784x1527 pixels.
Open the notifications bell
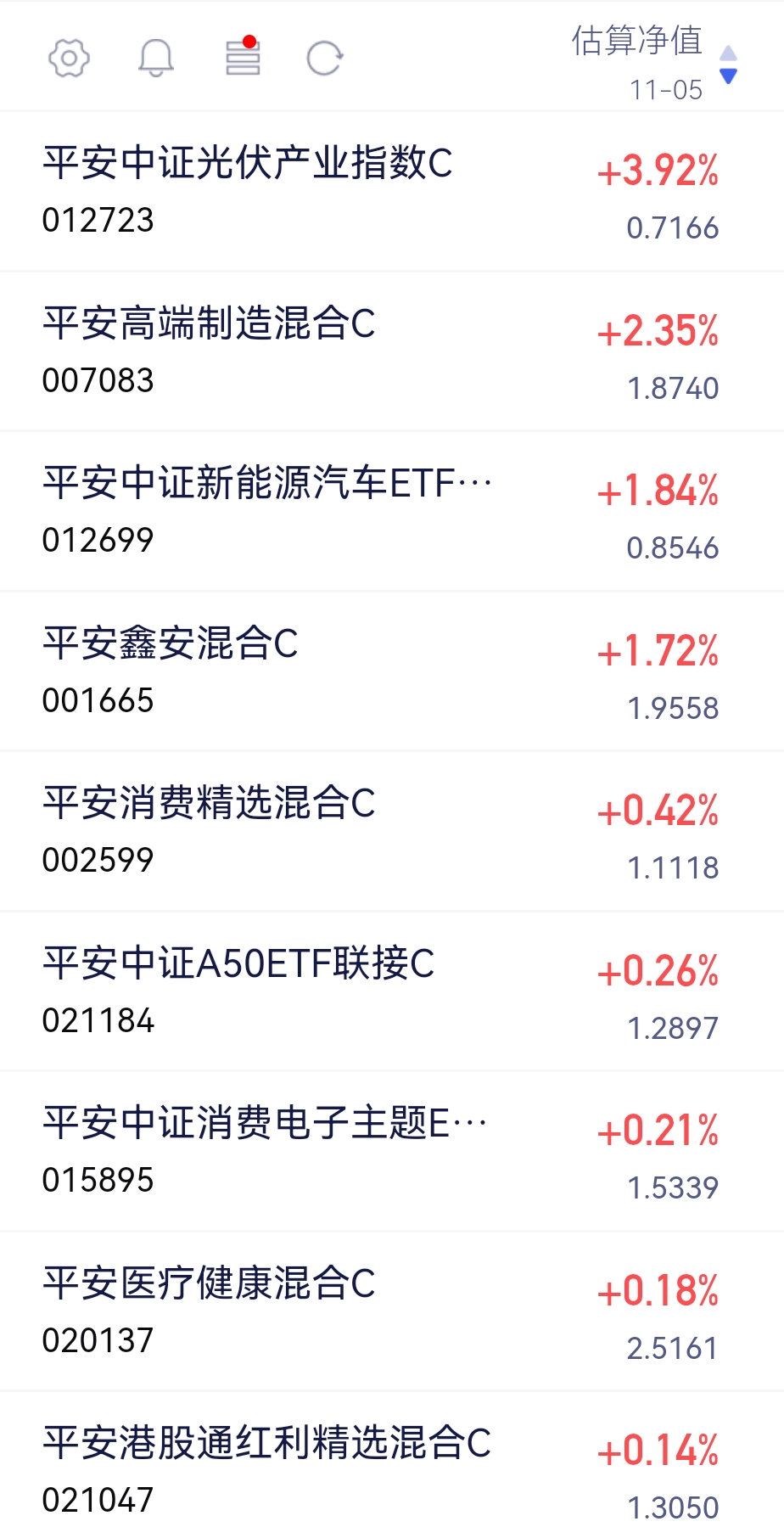coord(156,59)
